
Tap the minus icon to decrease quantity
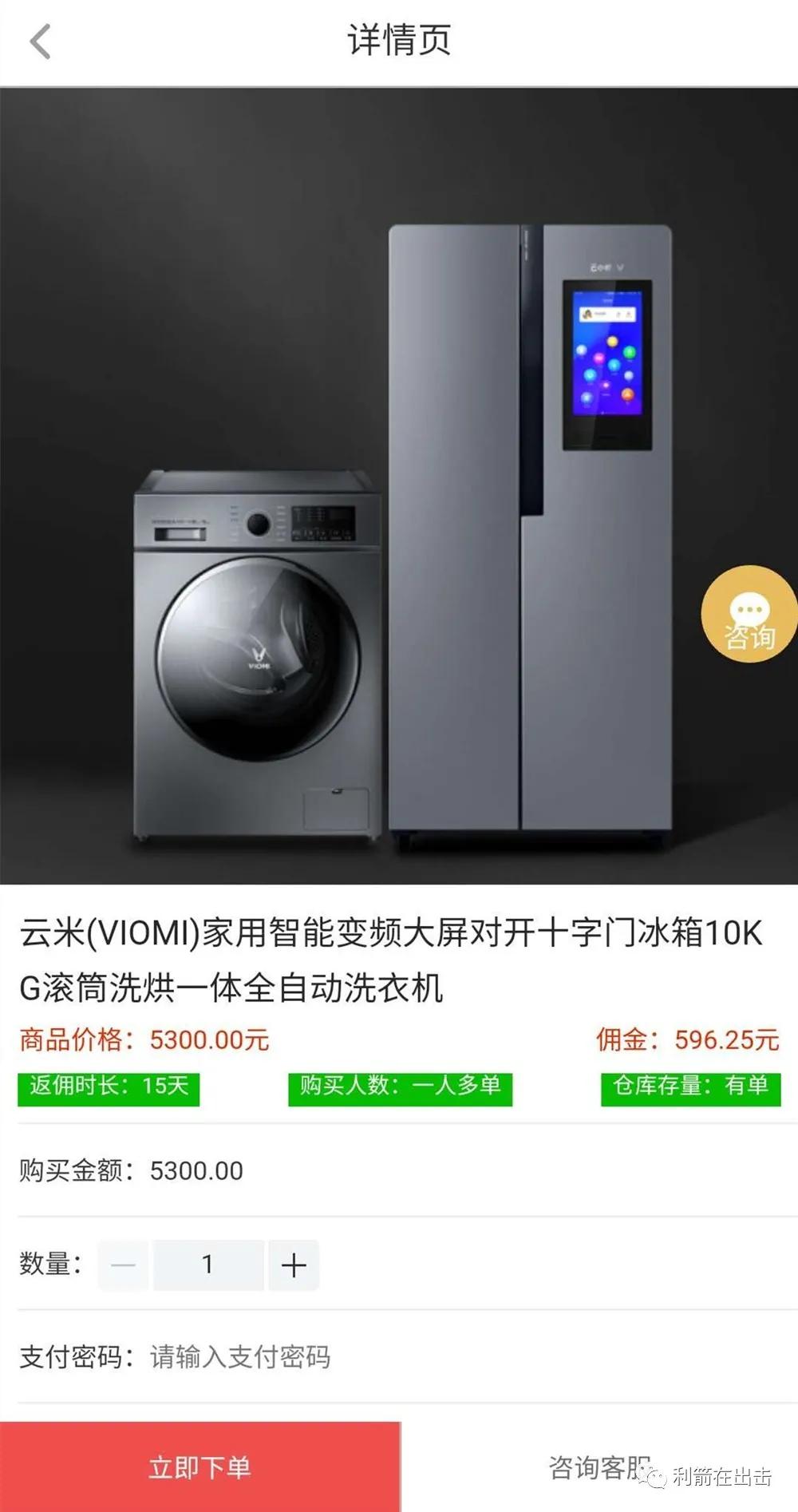122,1264
